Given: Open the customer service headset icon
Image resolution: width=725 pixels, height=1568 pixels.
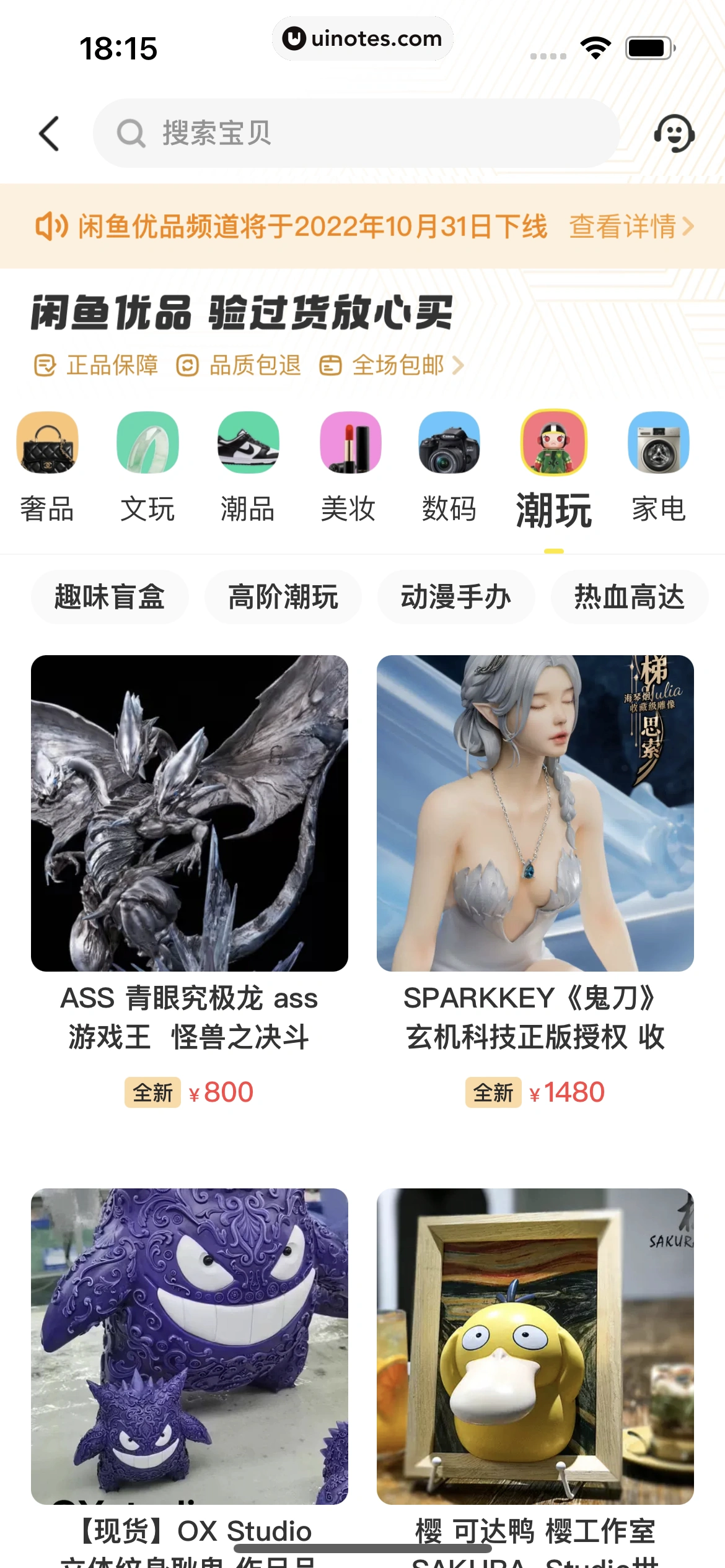Looking at the screenshot, I should 674,134.
